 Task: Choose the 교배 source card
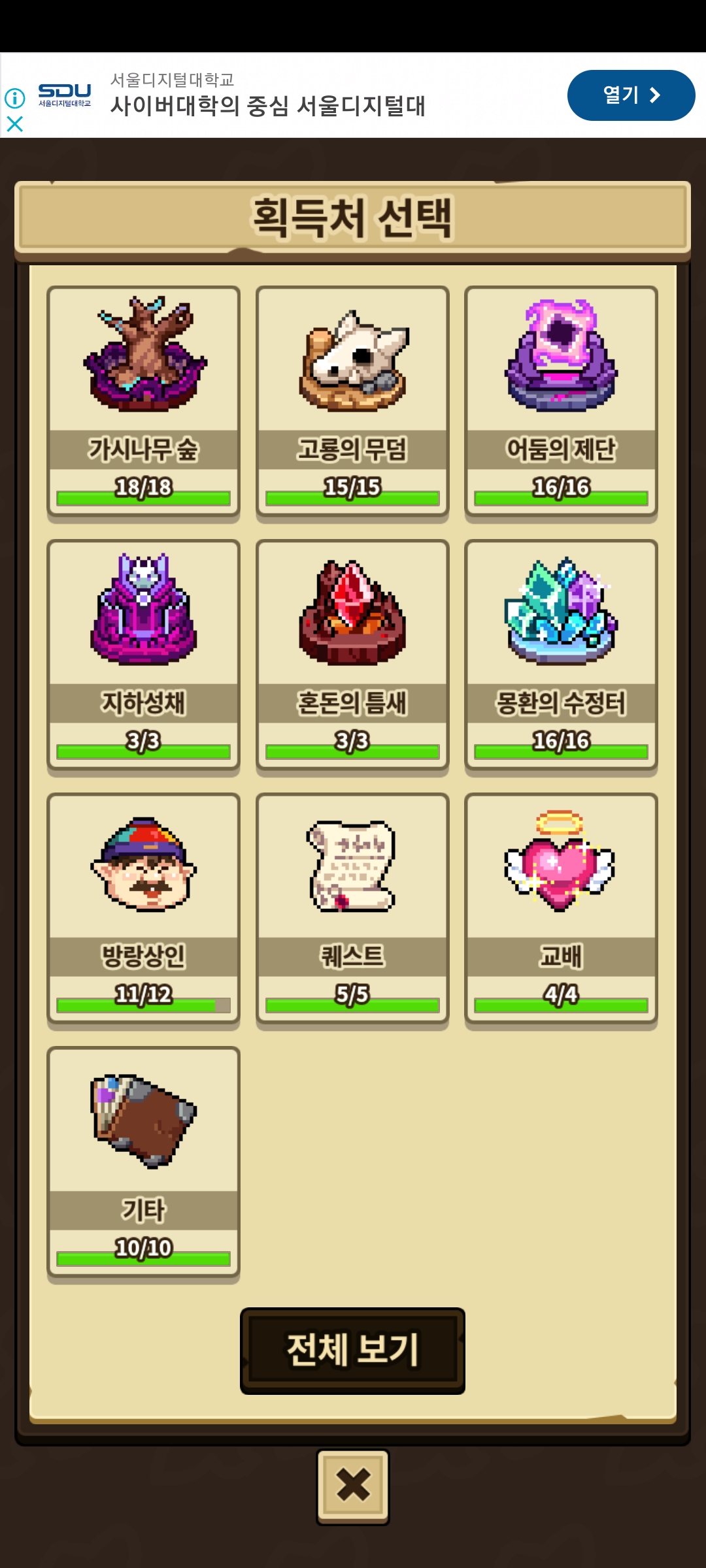(561, 908)
